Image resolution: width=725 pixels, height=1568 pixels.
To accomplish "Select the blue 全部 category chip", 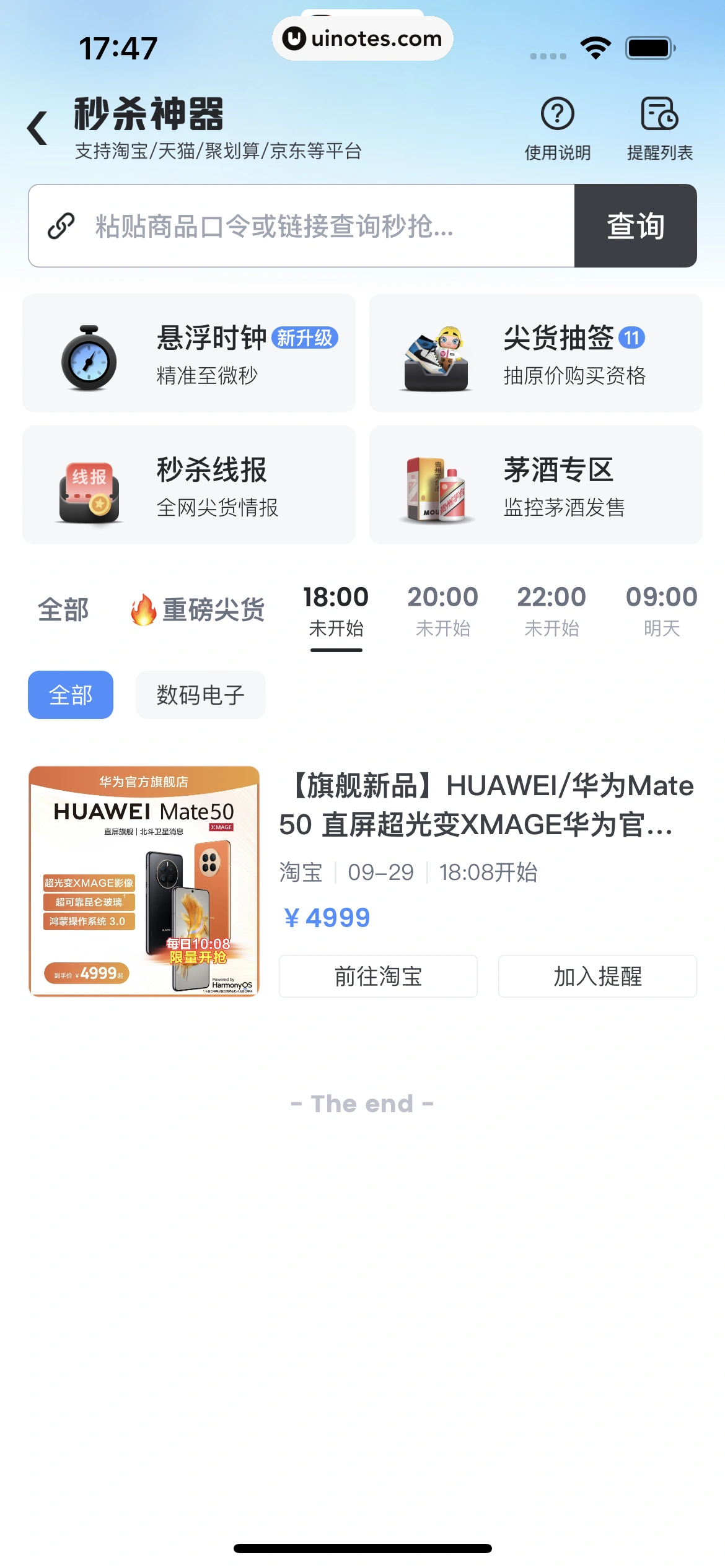I will [71, 695].
